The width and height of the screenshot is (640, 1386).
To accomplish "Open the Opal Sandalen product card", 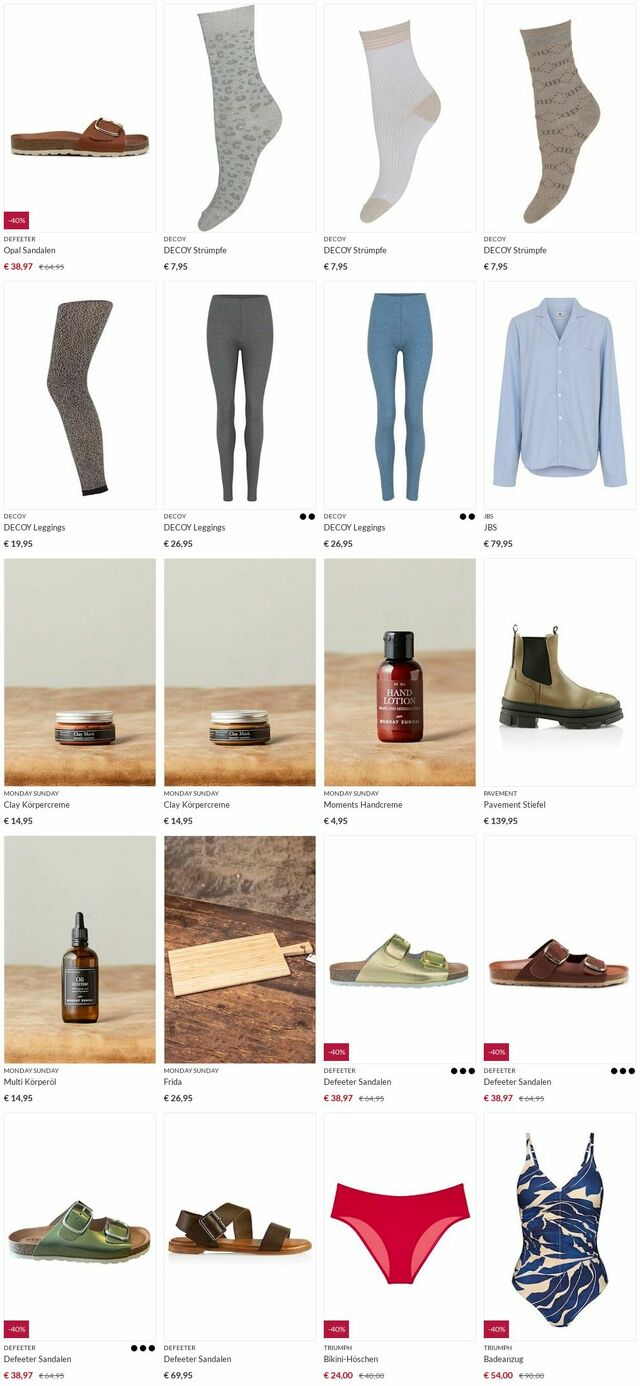I will 80,120.
